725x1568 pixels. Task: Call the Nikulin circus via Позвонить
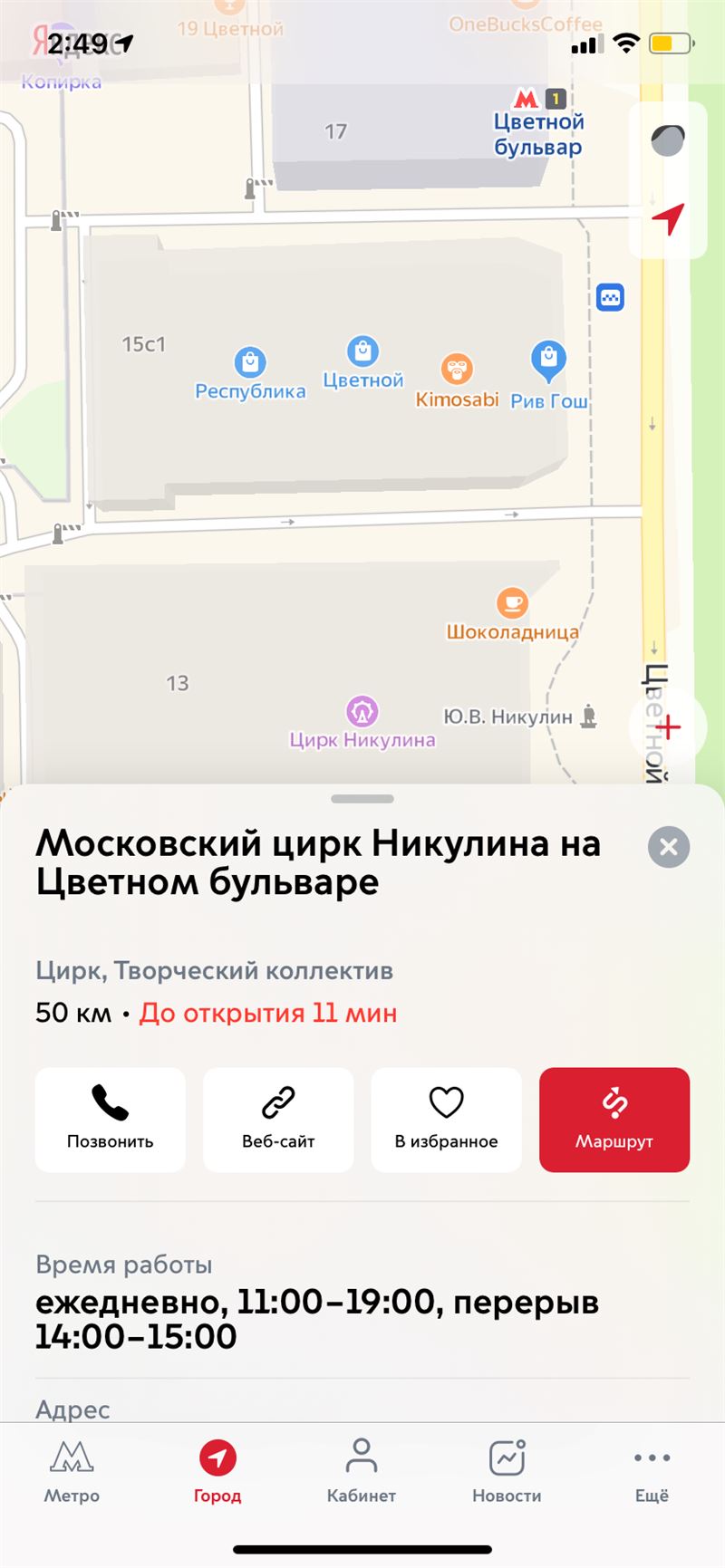[111, 1120]
